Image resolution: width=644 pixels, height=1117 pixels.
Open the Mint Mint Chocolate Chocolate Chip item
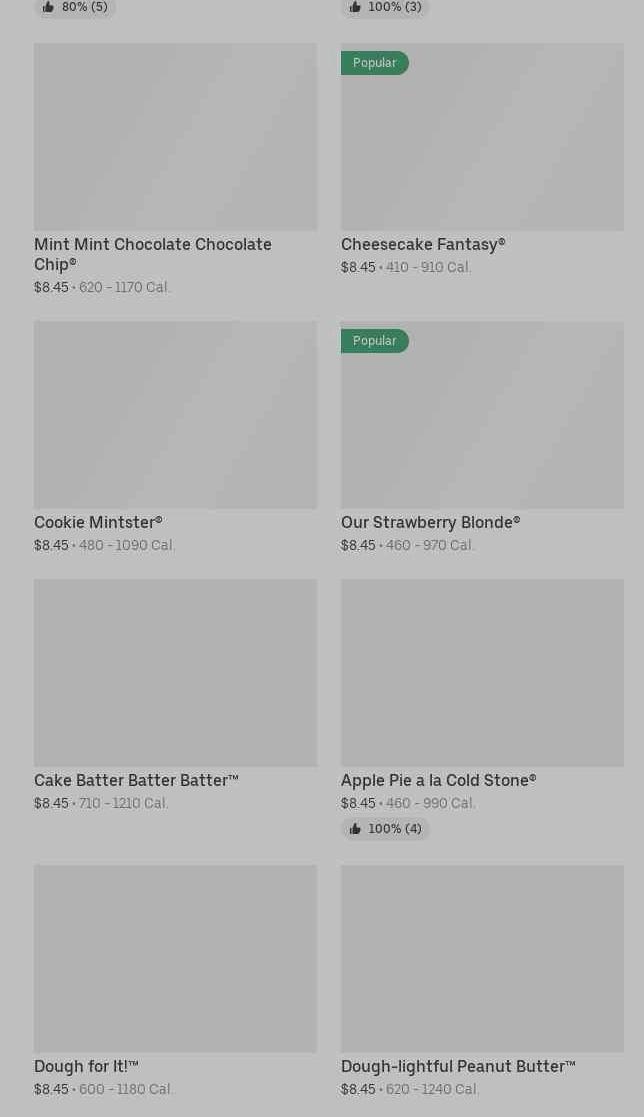(x=175, y=170)
